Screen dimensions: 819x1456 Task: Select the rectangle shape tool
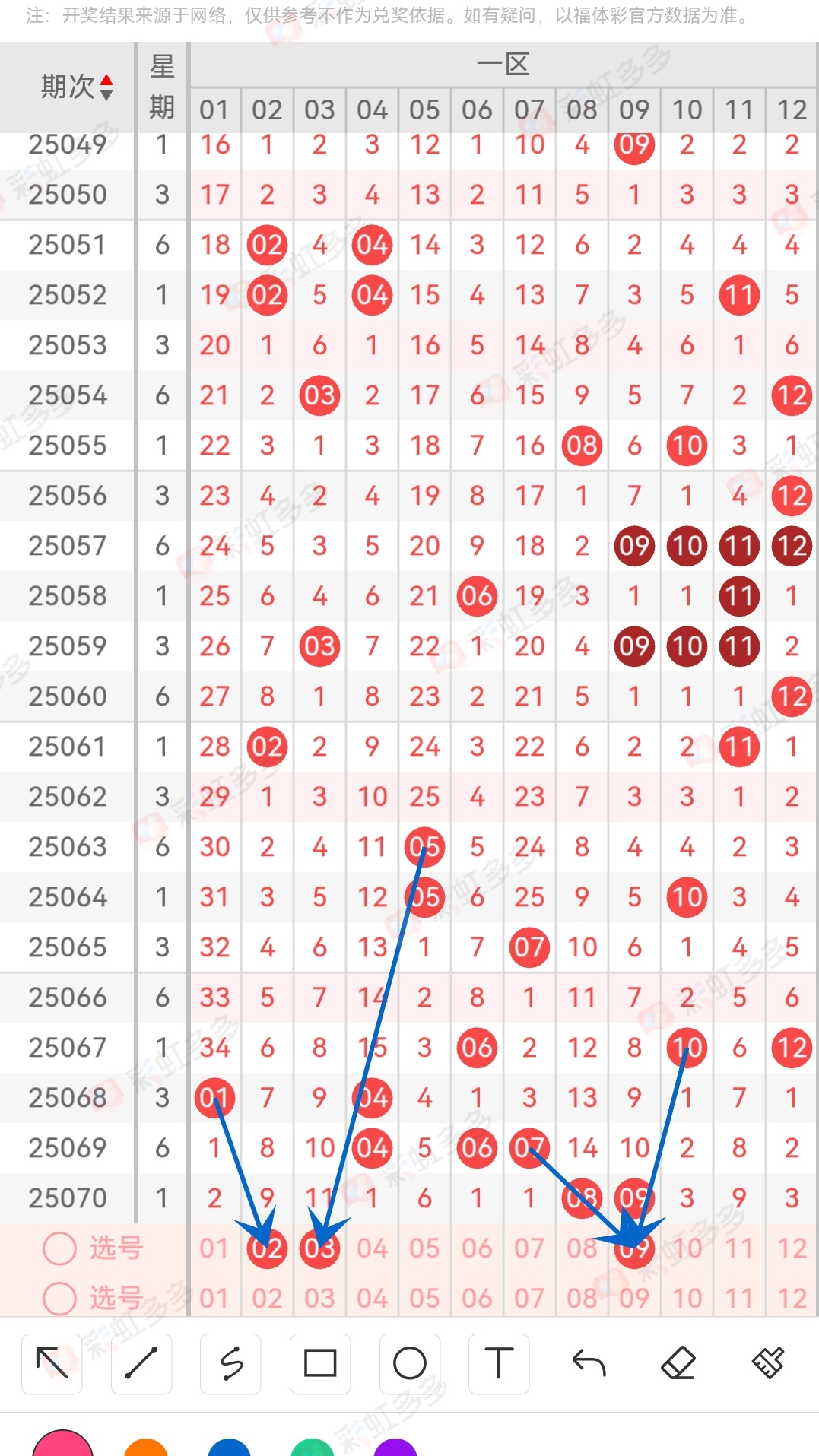coord(320,1363)
